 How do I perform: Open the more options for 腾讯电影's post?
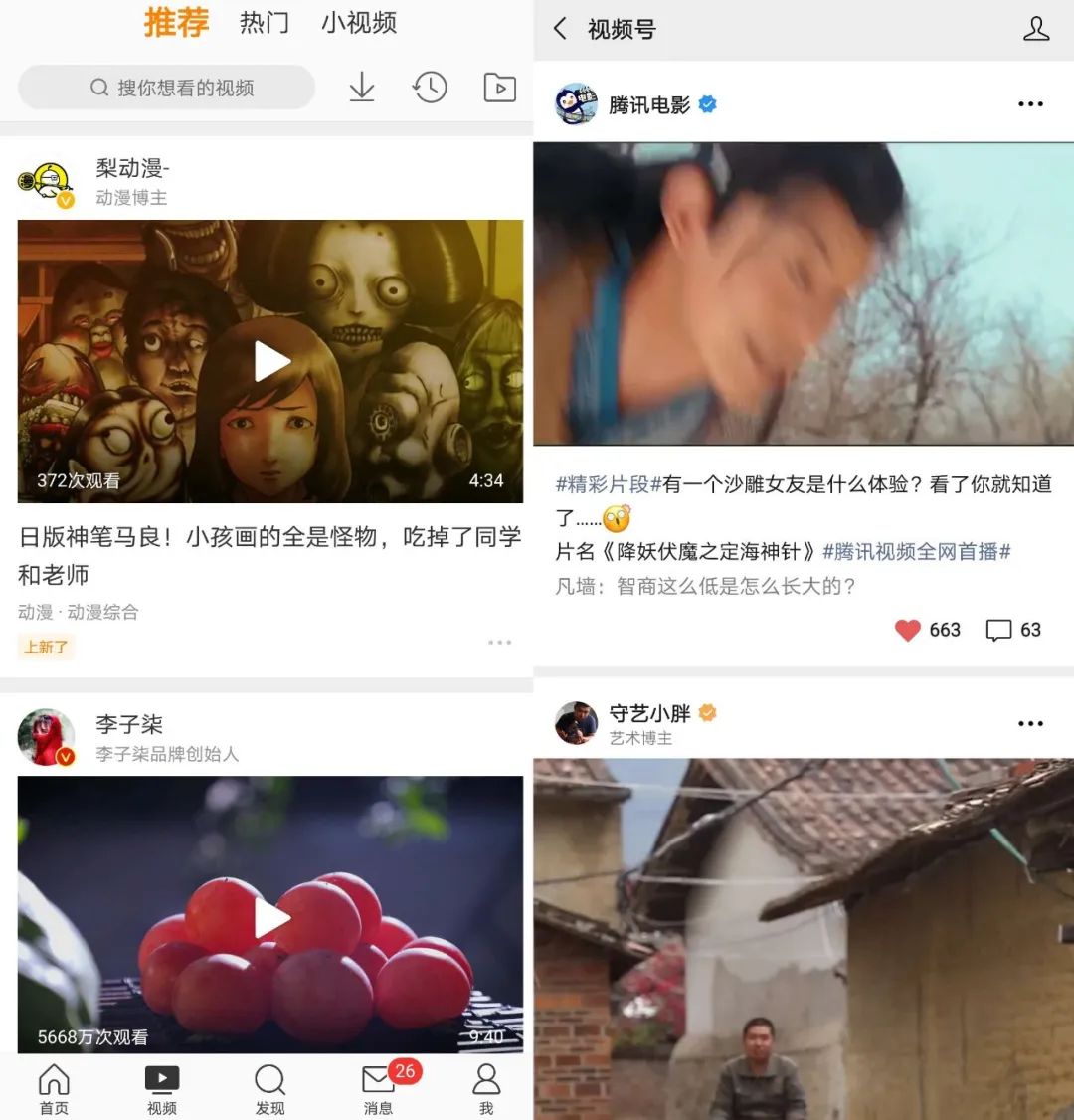(1030, 104)
